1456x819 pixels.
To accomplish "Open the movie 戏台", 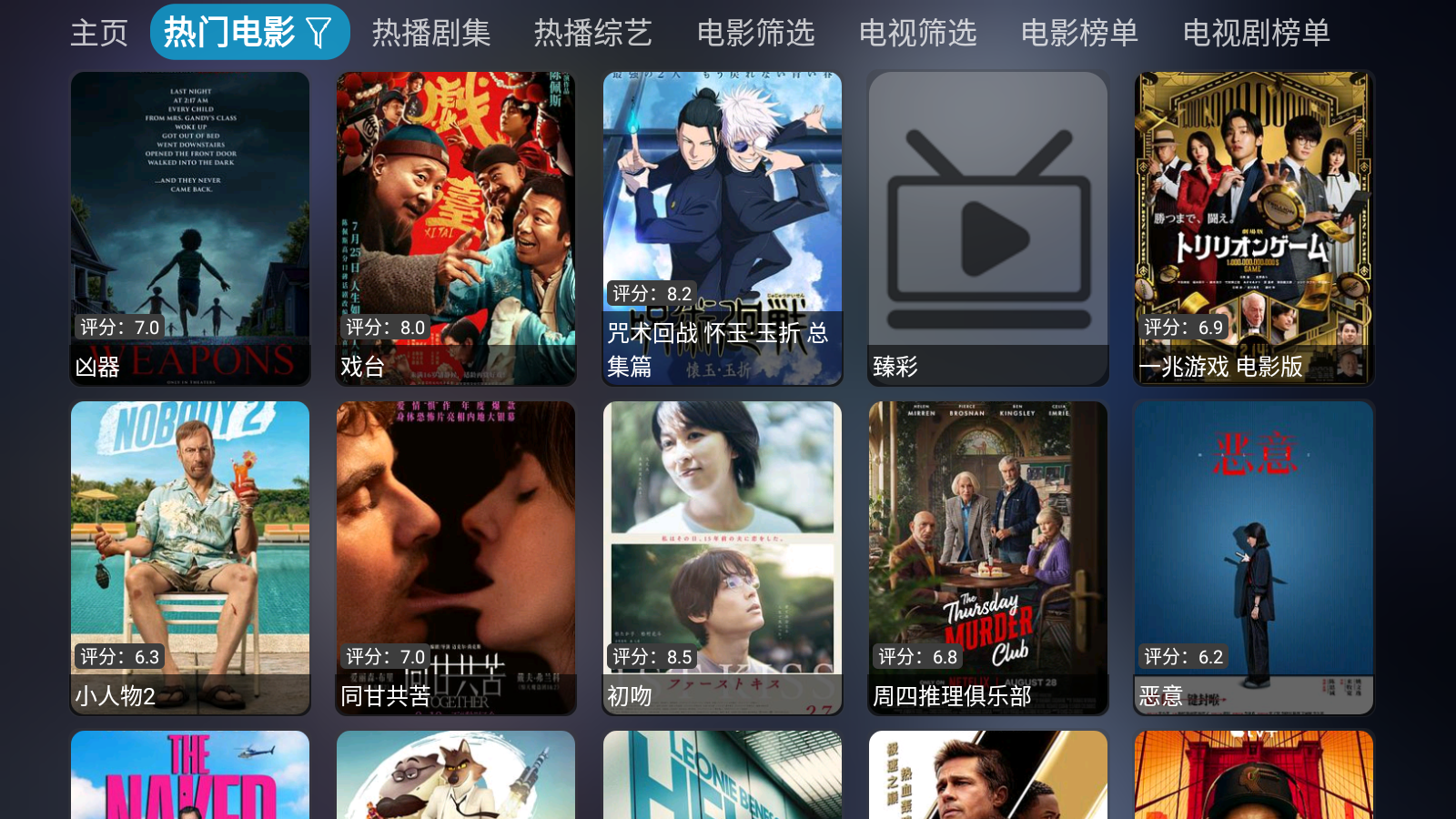I will click(x=456, y=227).
